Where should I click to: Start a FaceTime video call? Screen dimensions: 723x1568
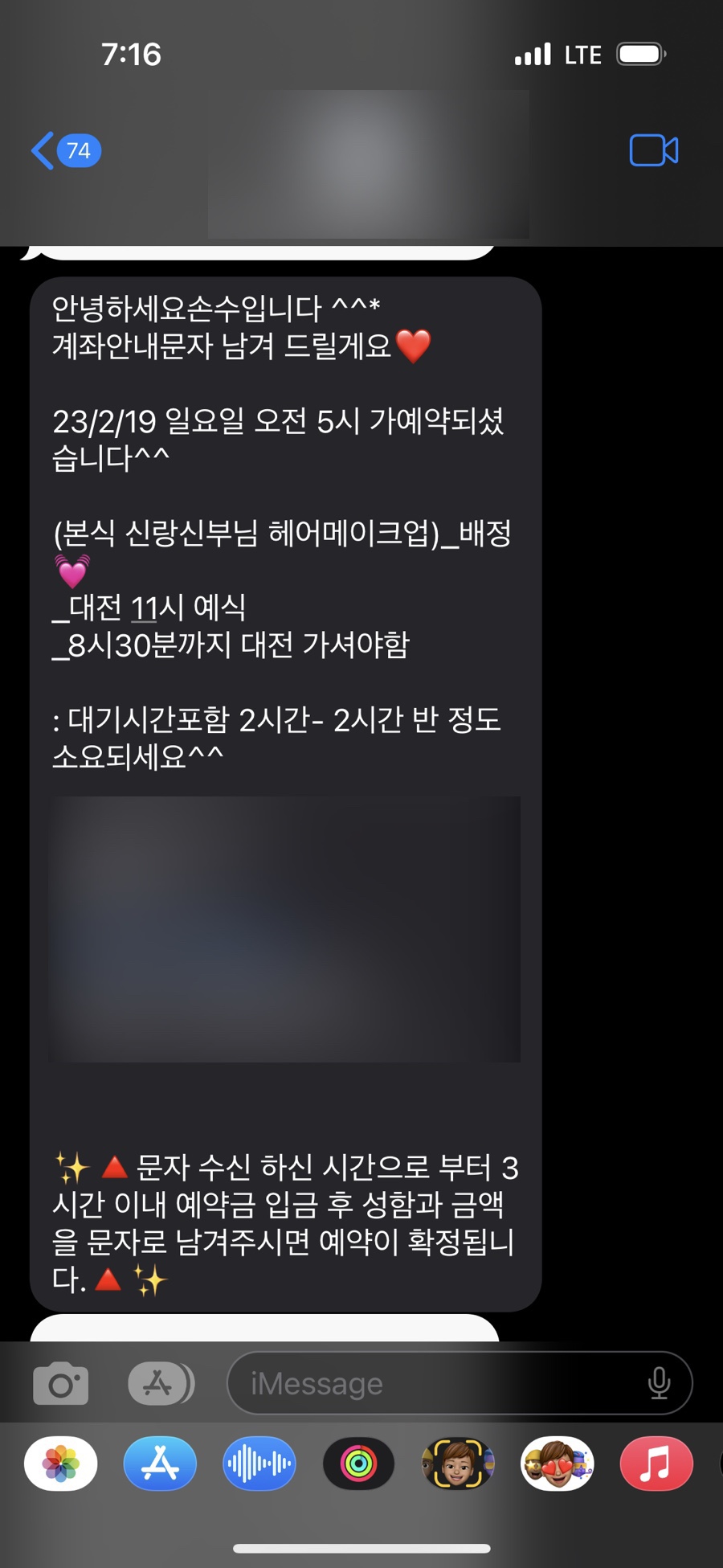click(x=653, y=151)
